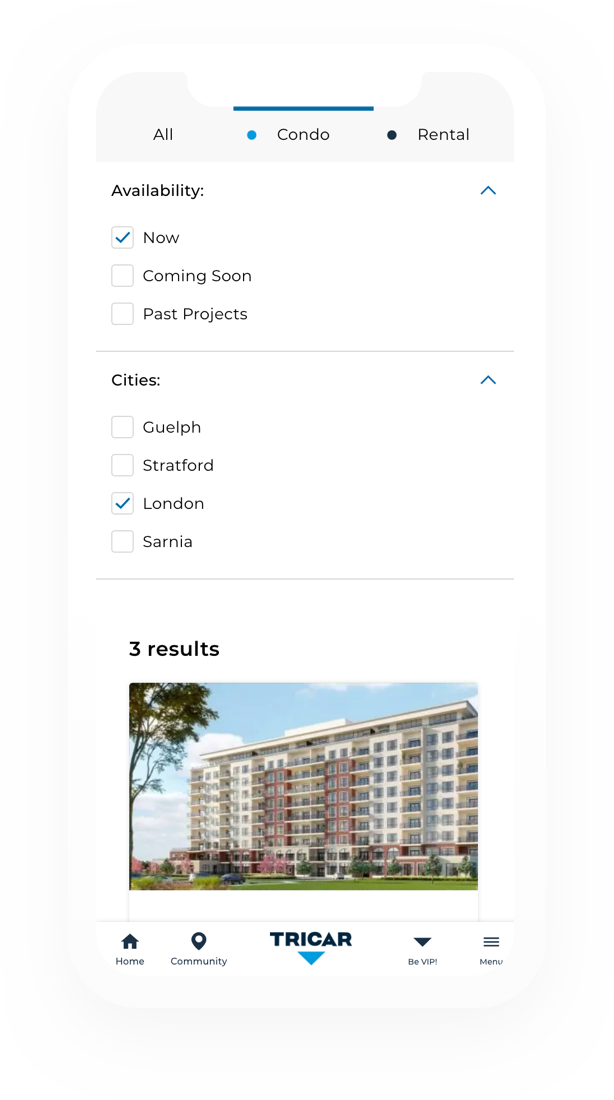
Task: Uncheck the Now availability checkbox
Action: click(122, 238)
